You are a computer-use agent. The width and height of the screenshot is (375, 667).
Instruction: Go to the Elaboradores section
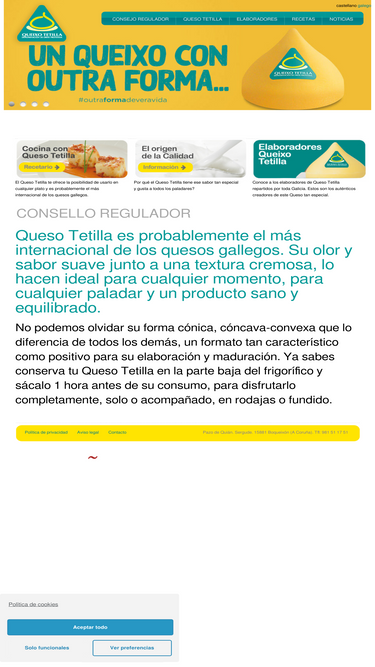257,19
